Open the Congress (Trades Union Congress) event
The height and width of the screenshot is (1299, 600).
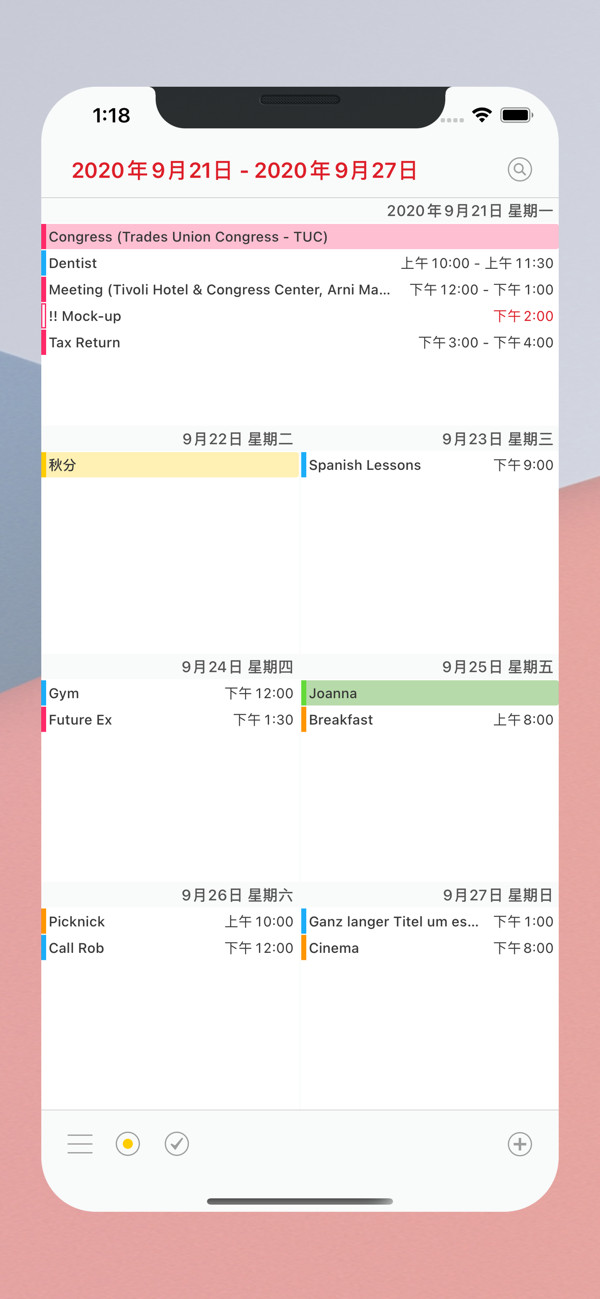(300, 237)
